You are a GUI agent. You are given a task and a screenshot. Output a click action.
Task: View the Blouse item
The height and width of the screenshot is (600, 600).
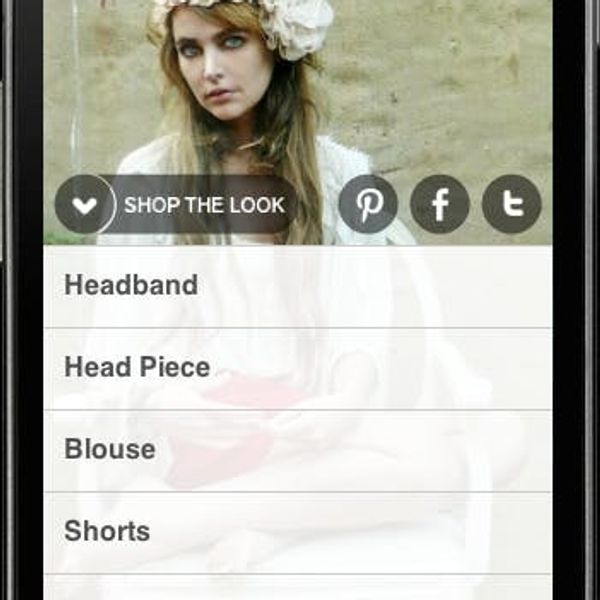coord(297,450)
